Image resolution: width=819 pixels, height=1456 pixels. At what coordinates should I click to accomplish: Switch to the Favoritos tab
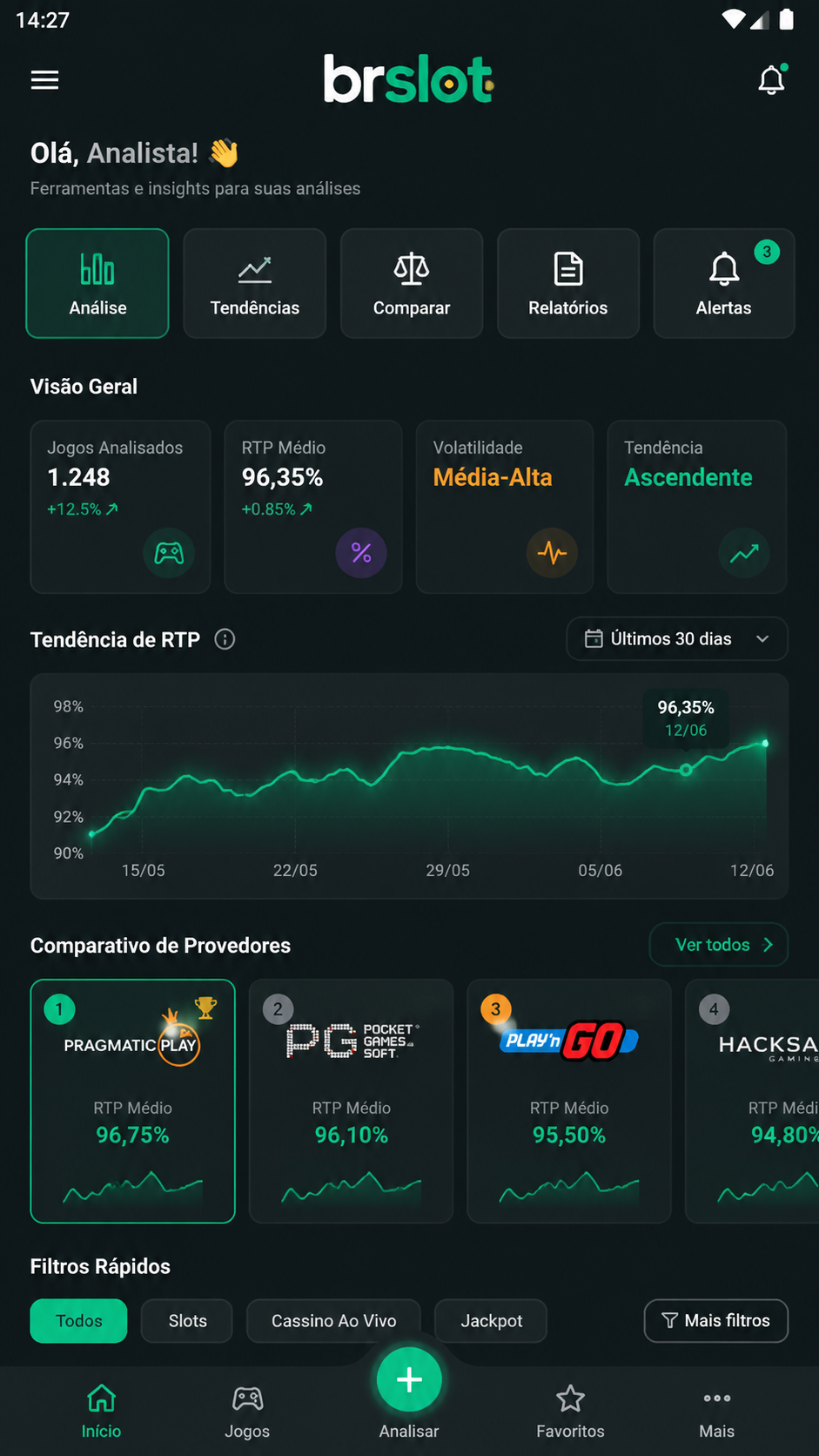pyautogui.click(x=570, y=1411)
